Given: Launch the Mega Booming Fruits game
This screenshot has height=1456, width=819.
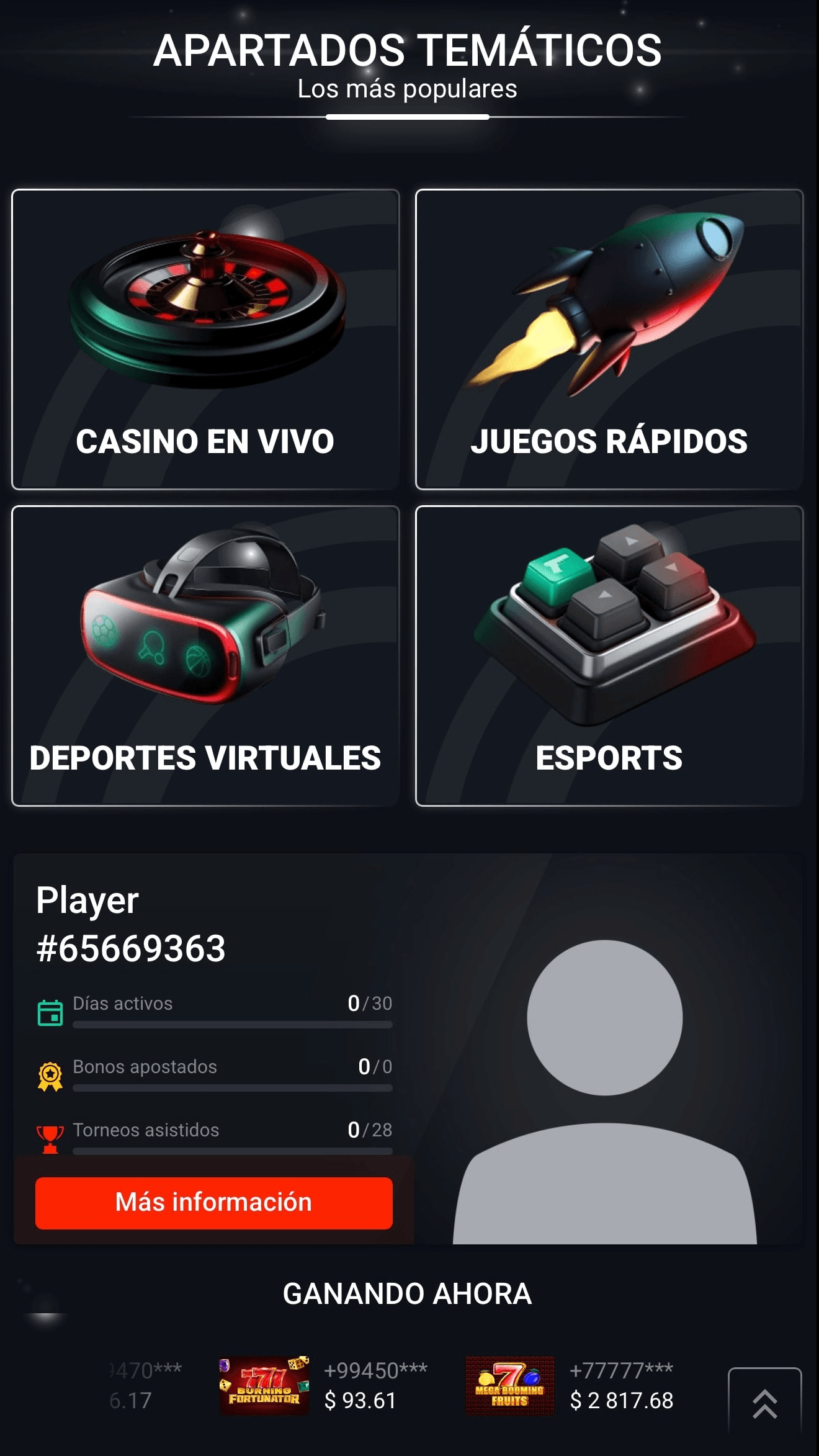Looking at the screenshot, I should (x=510, y=1385).
